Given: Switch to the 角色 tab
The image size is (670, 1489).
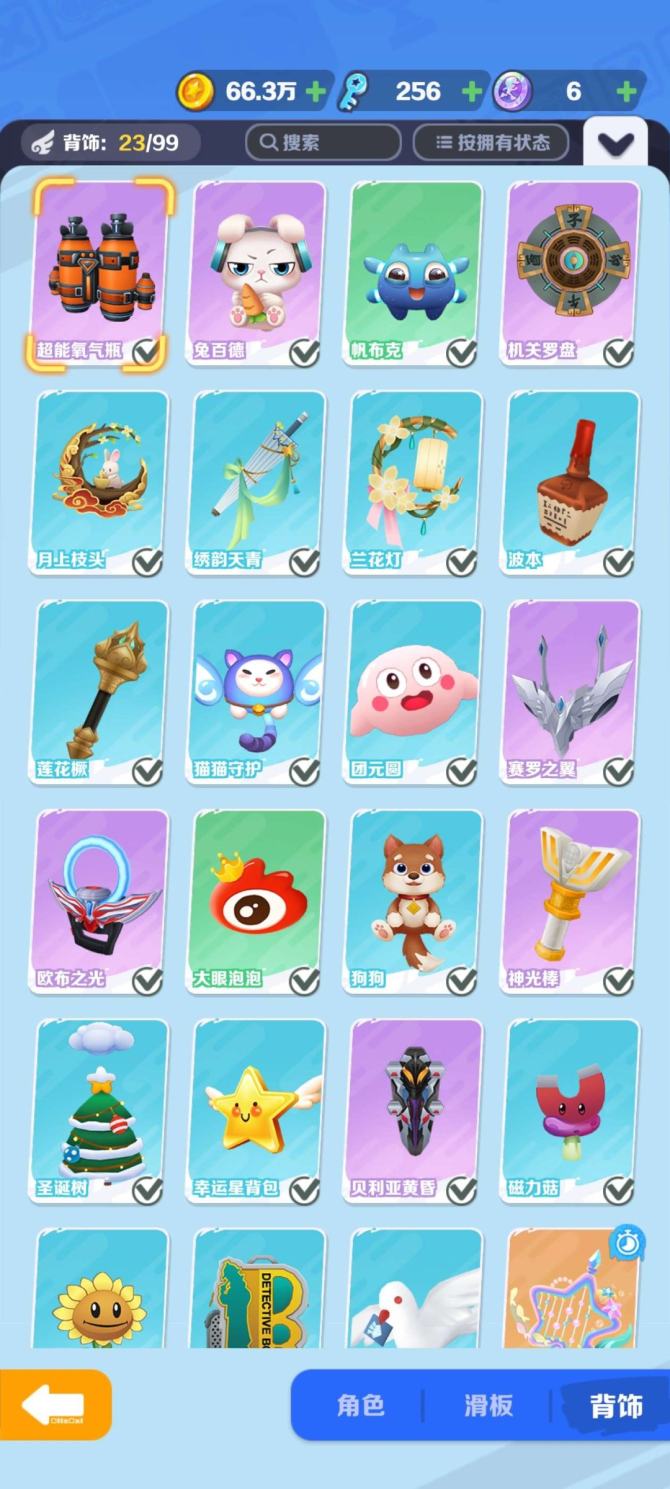Looking at the screenshot, I should (x=361, y=1405).
